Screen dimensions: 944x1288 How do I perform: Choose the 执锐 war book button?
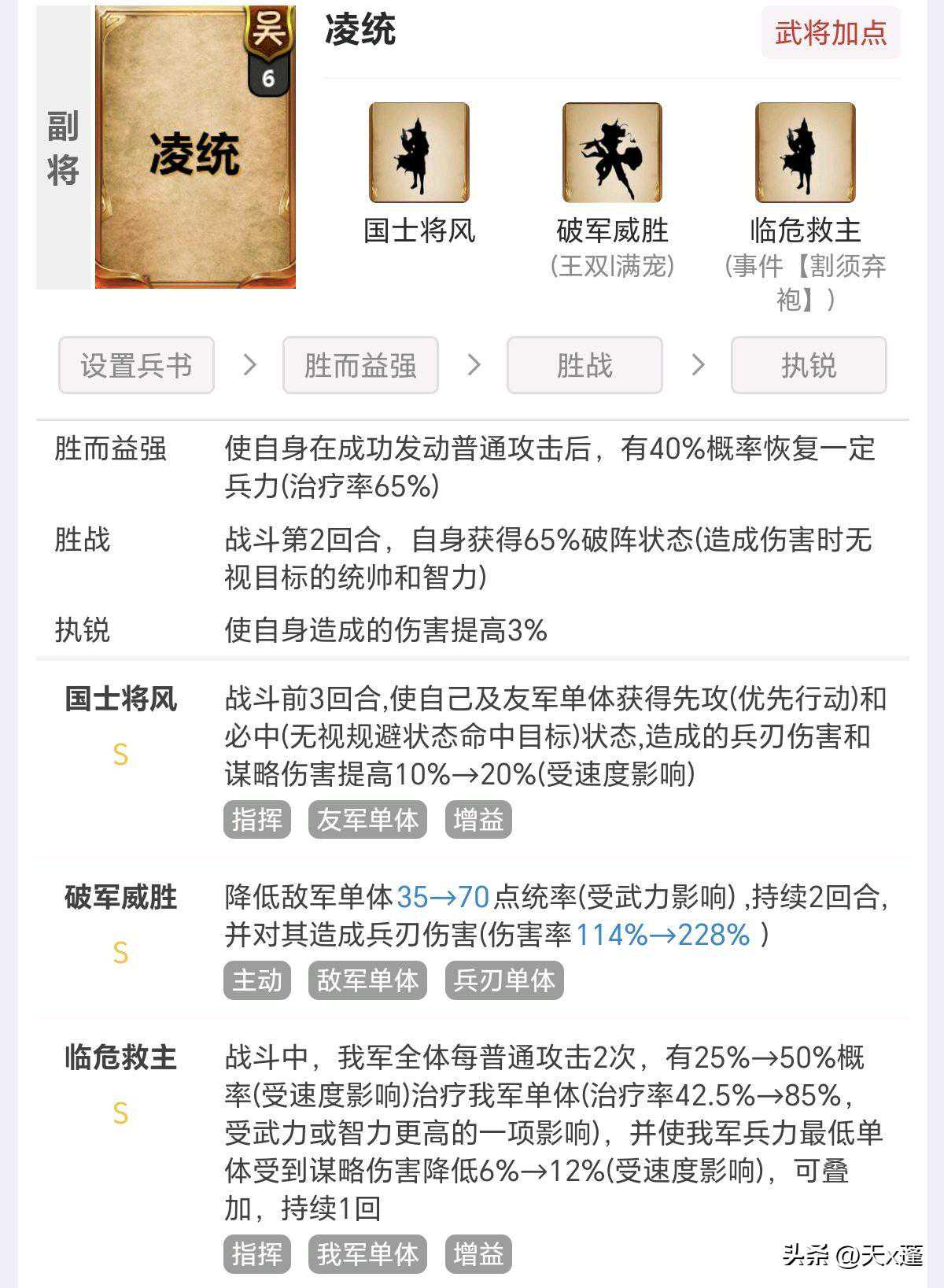[809, 365]
